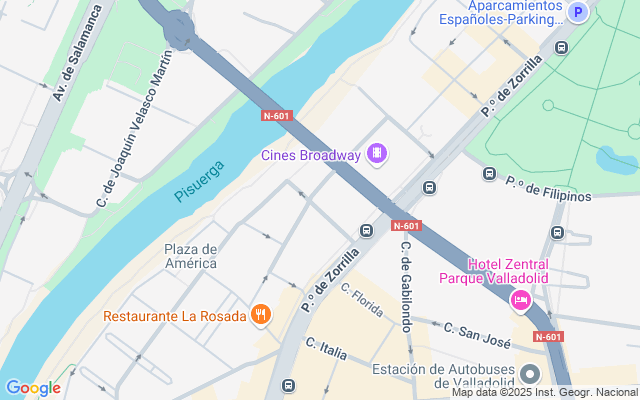Tap the bus stop icon beside P.º de Filipinos
This screenshot has height=400, width=640.
[x=489, y=174]
